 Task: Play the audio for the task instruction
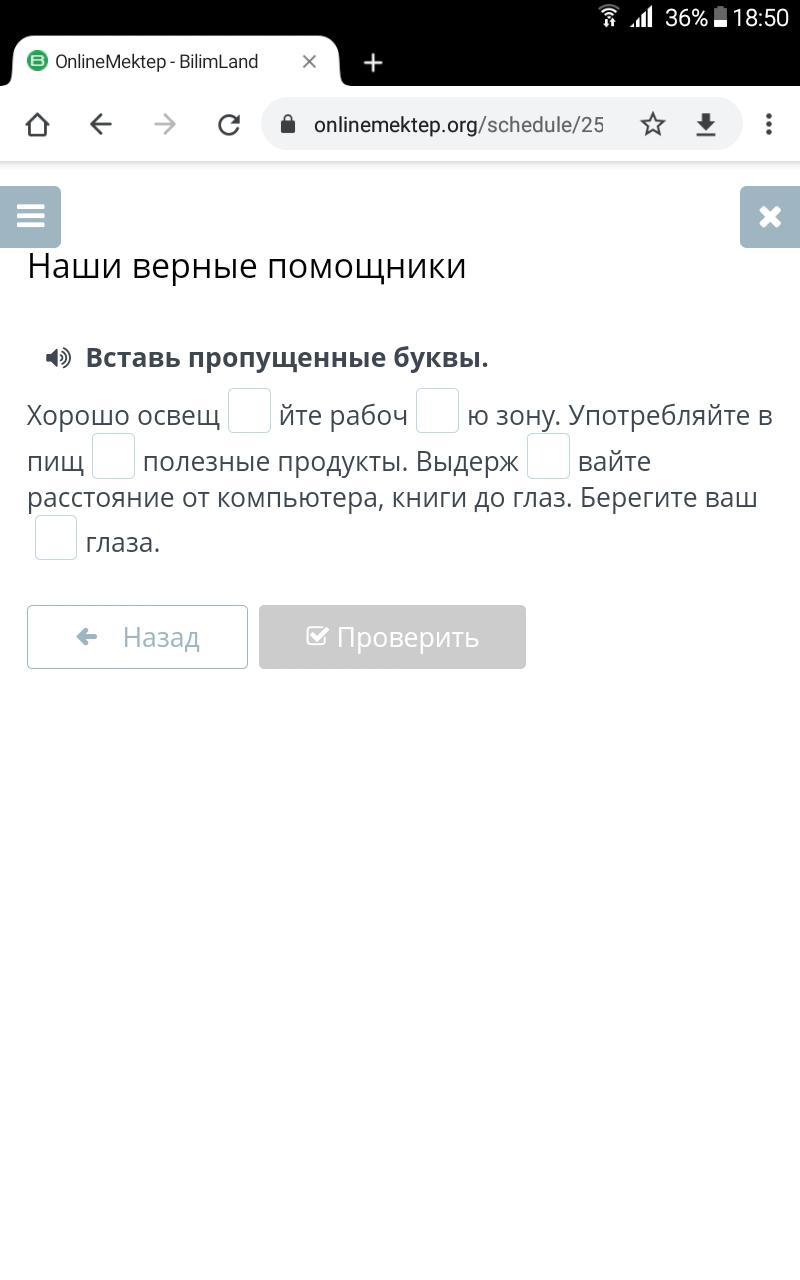[x=58, y=358]
